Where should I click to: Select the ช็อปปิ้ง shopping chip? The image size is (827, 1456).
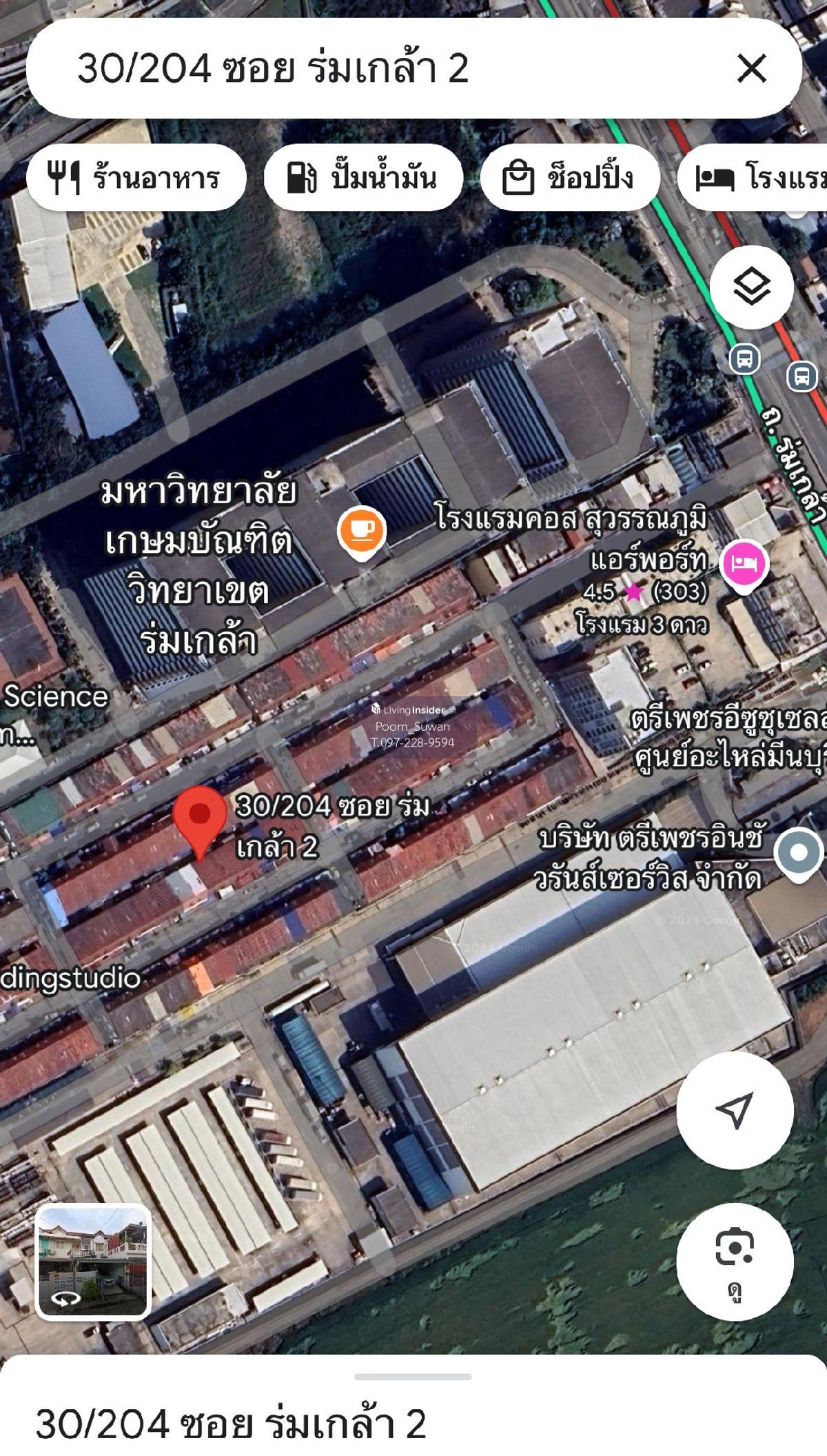tap(569, 178)
